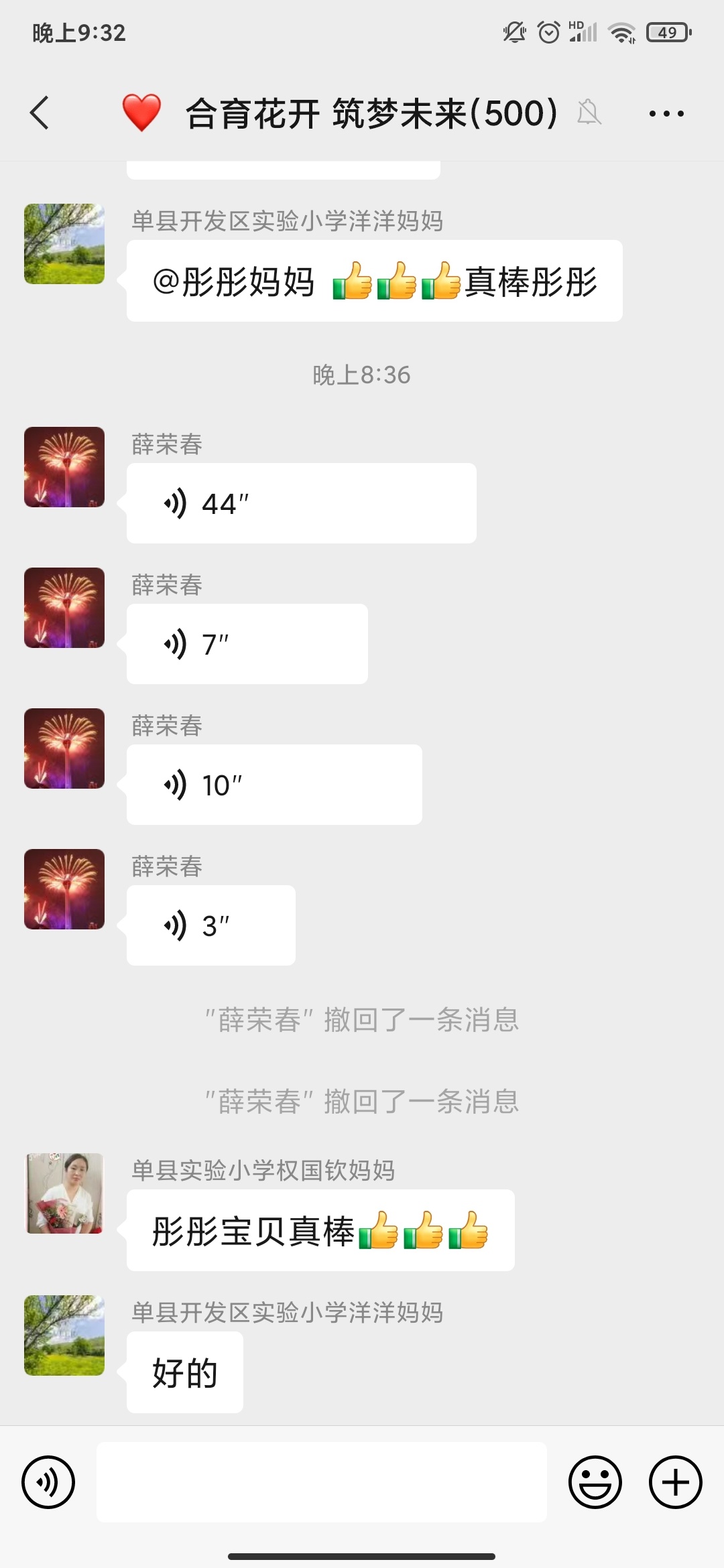Play the 44-second voice message
The width and height of the screenshot is (724, 1568).
pos(300,503)
